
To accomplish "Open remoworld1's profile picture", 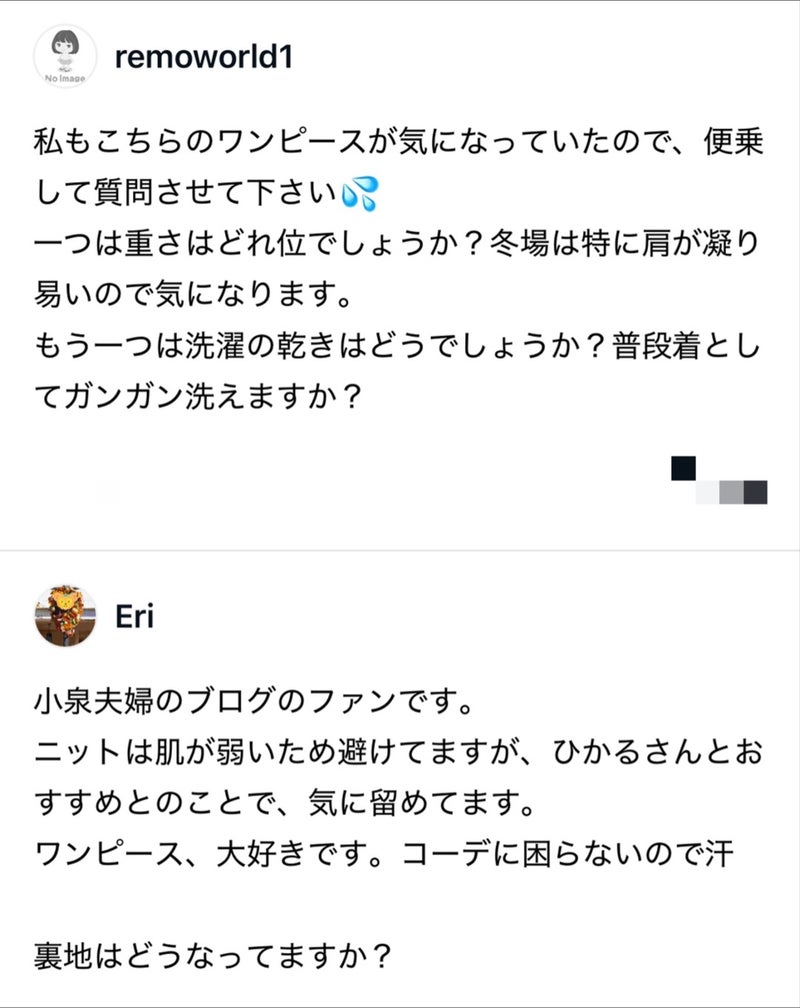I will [65, 57].
